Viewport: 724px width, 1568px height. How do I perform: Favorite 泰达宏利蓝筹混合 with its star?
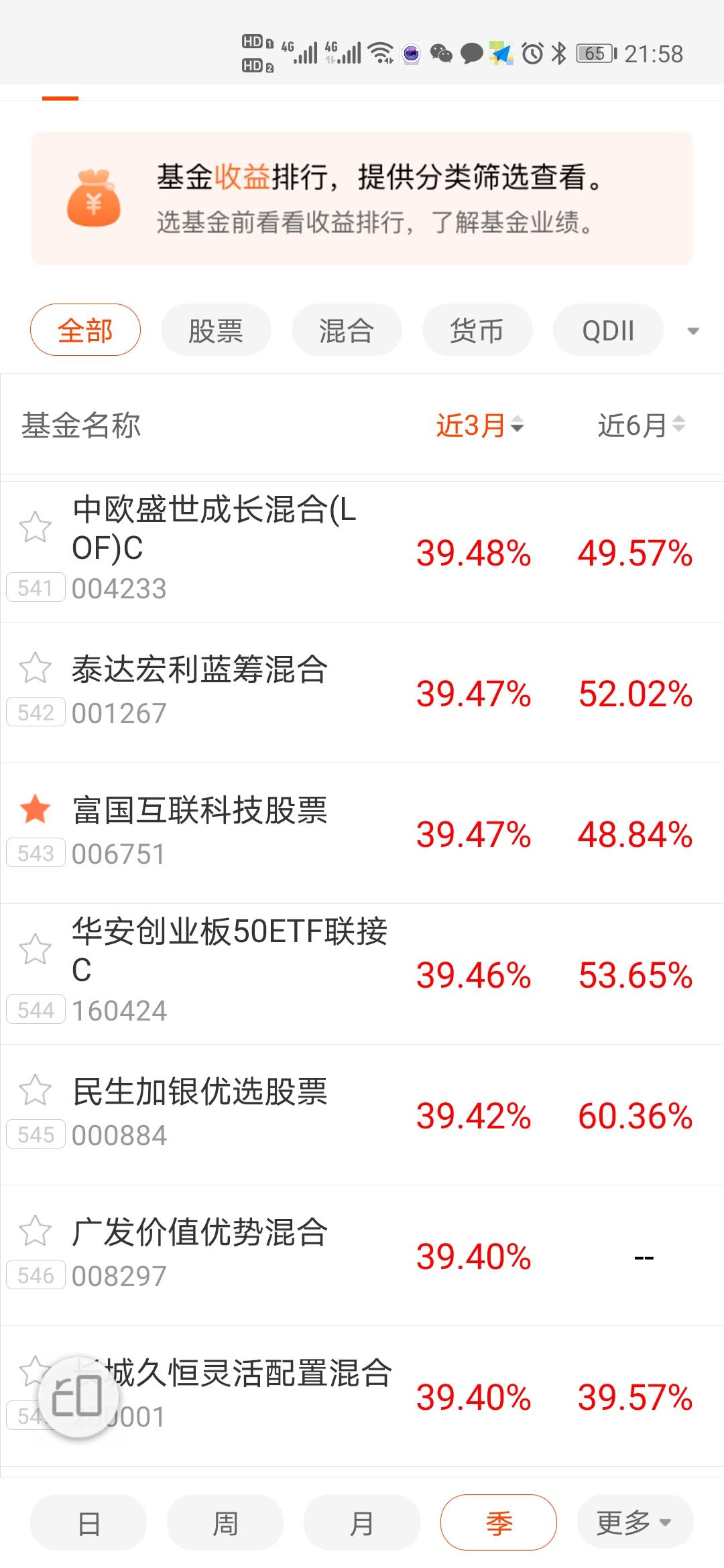point(35,667)
